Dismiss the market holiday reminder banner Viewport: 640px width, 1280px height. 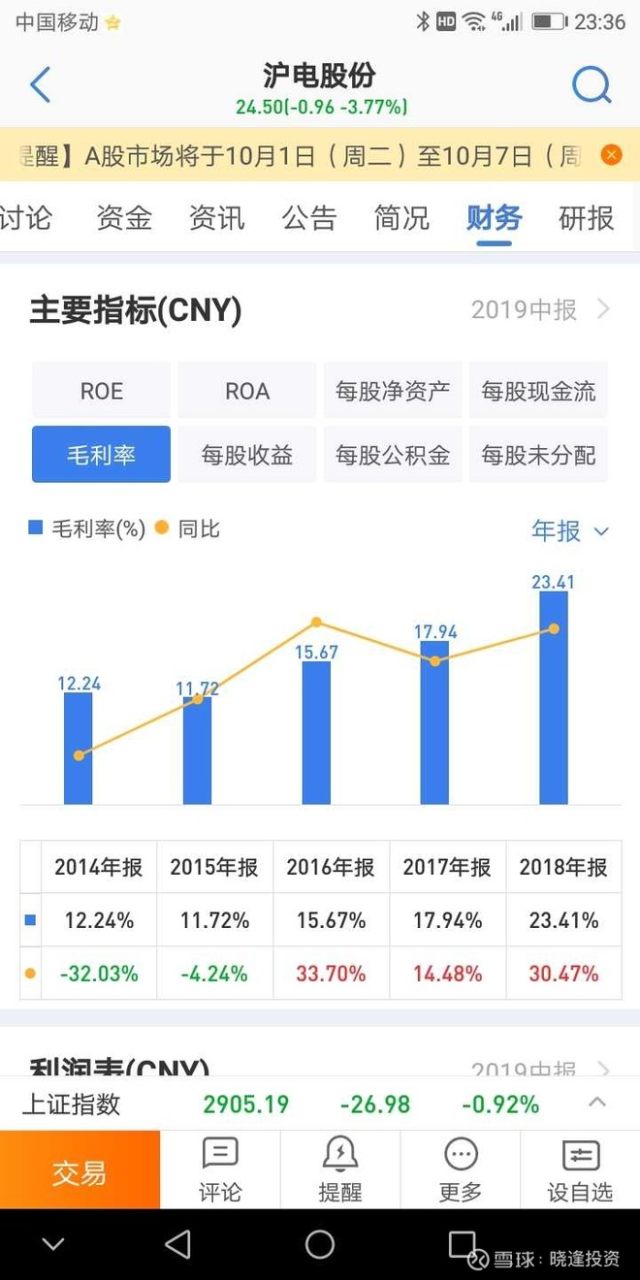click(611, 155)
